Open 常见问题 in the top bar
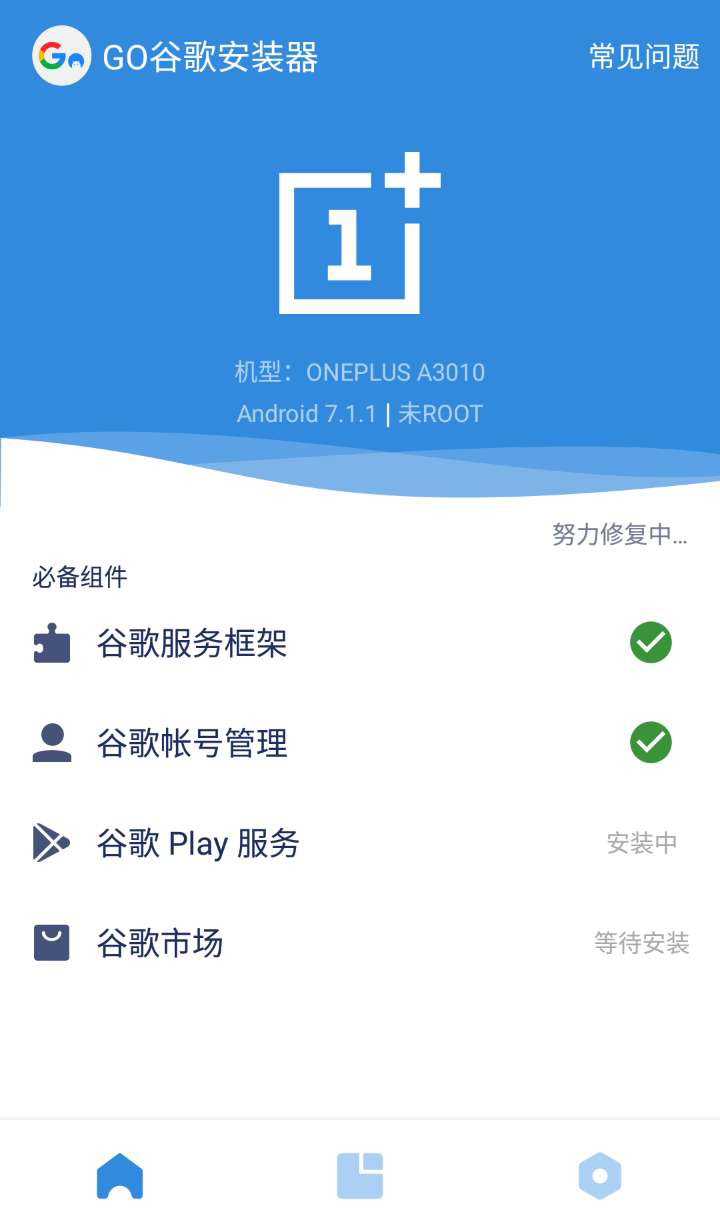 point(645,56)
